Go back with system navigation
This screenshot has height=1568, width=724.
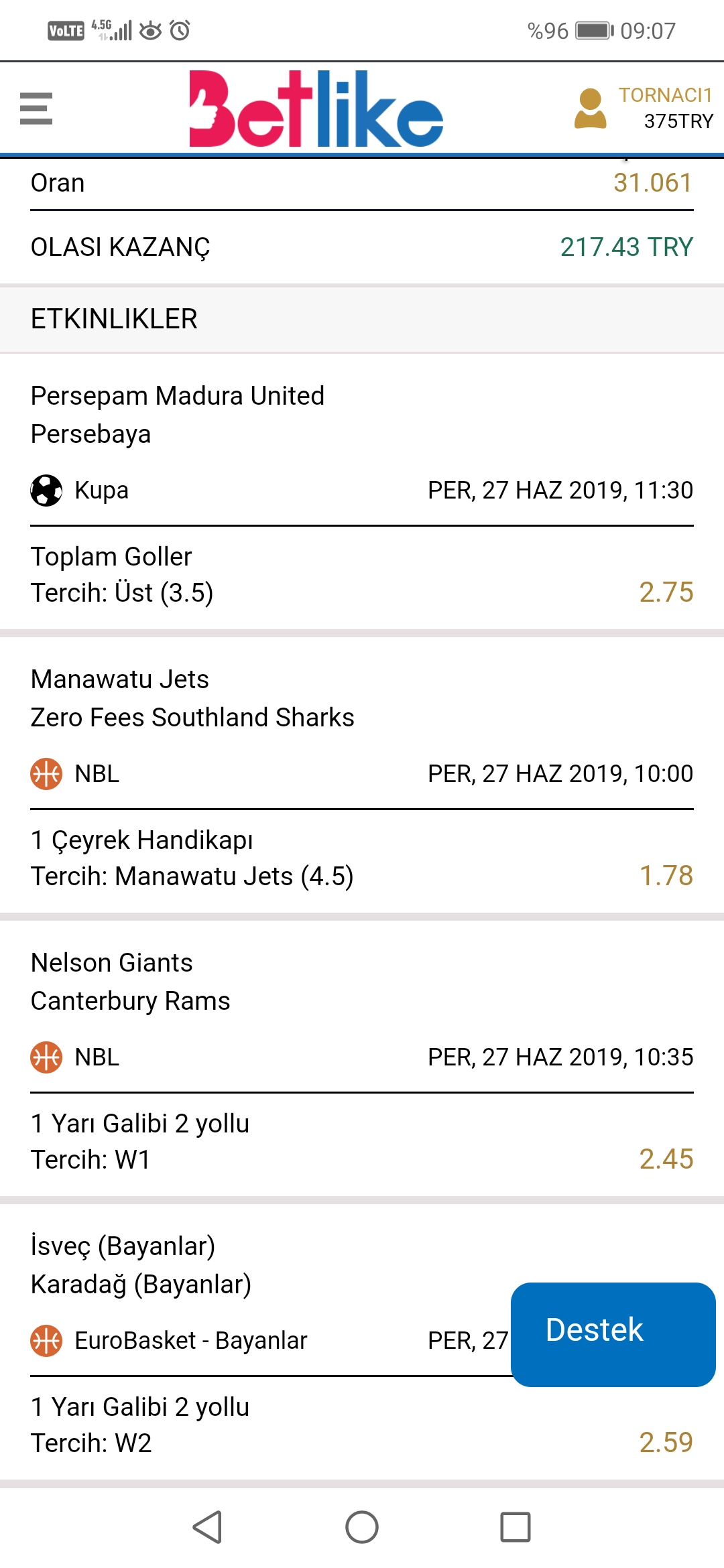point(207,1527)
